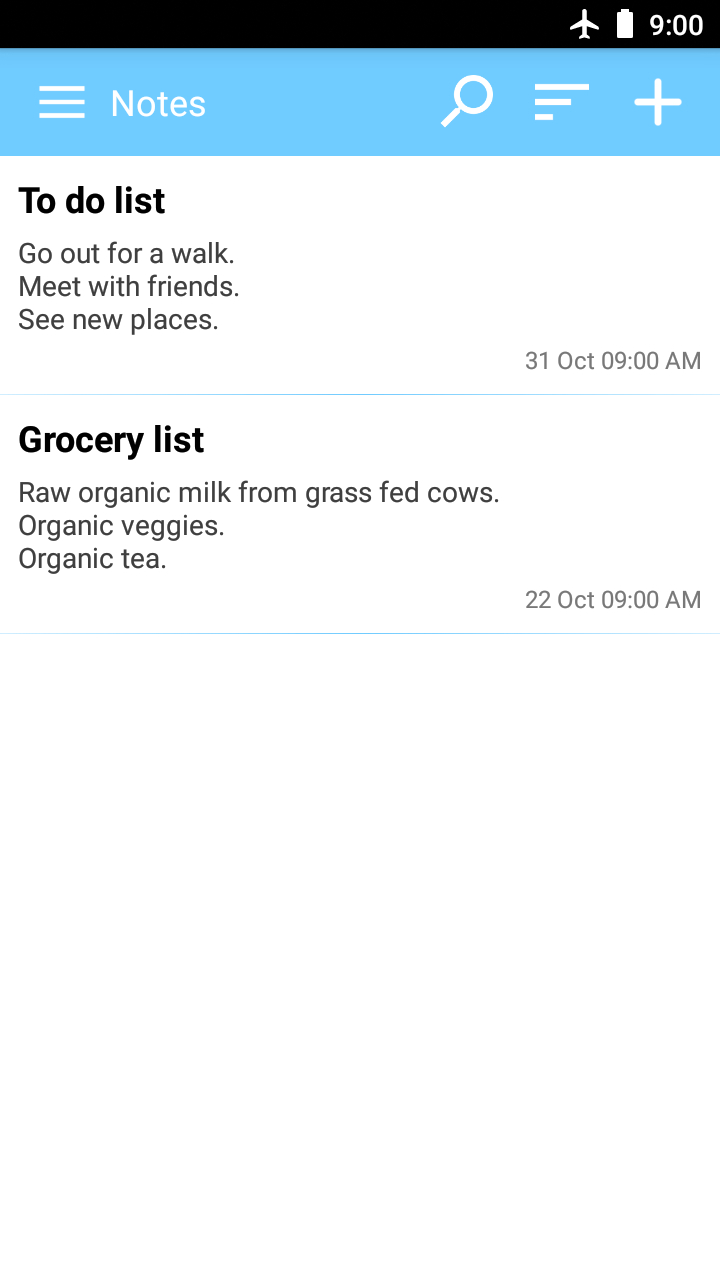
Task: Open the navigation drawer menu
Action: (x=61, y=103)
